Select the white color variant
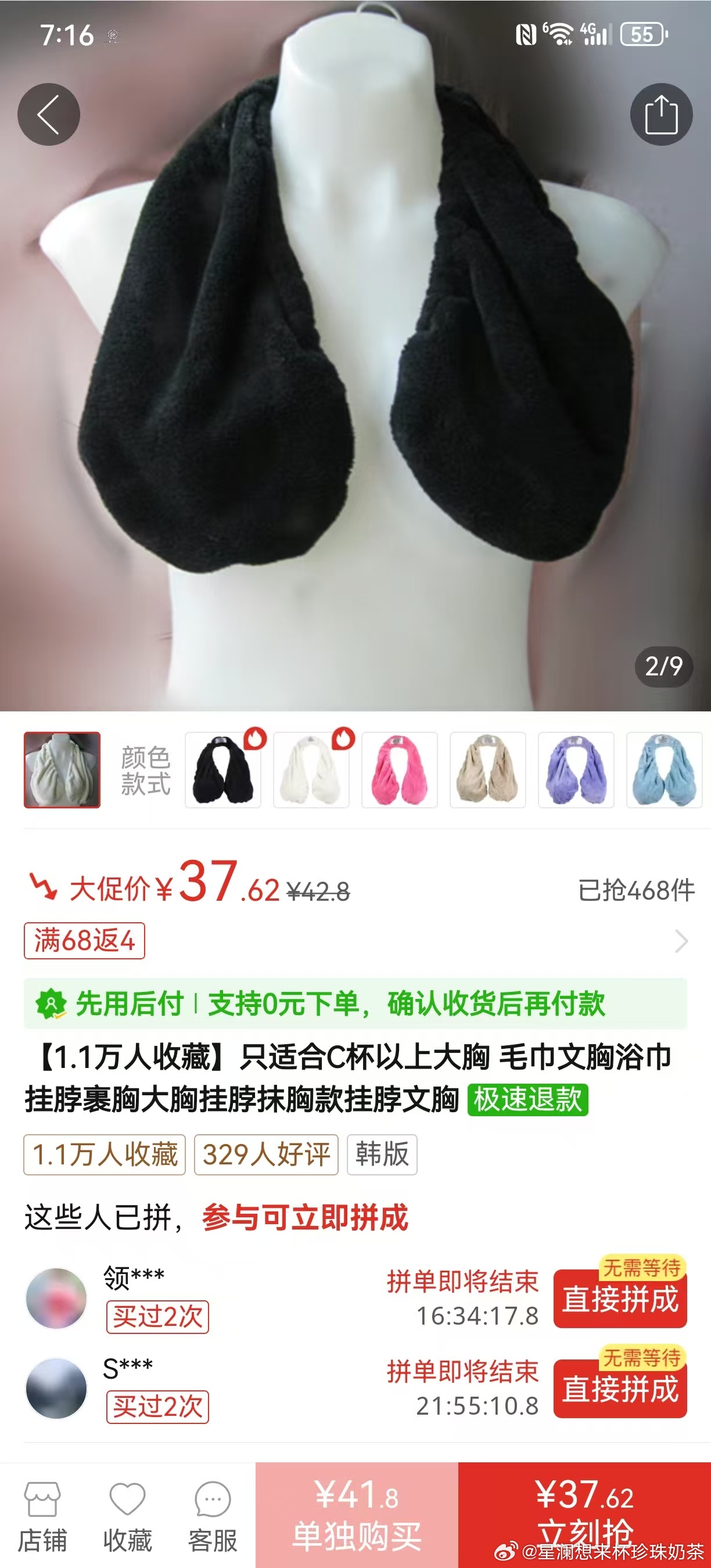711x1568 pixels. click(x=311, y=770)
